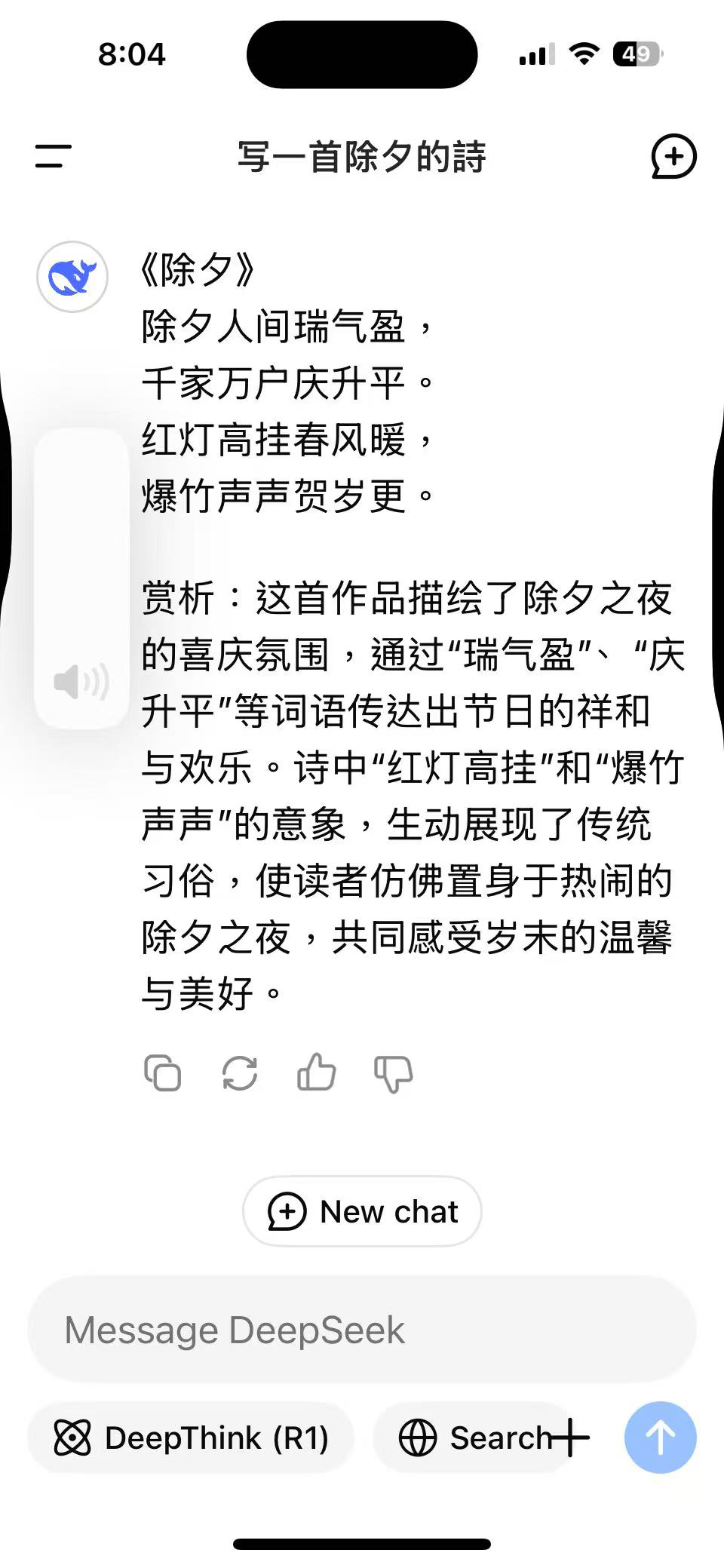
Task: Tap the New chat button
Action: click(x=362, y=1211)
